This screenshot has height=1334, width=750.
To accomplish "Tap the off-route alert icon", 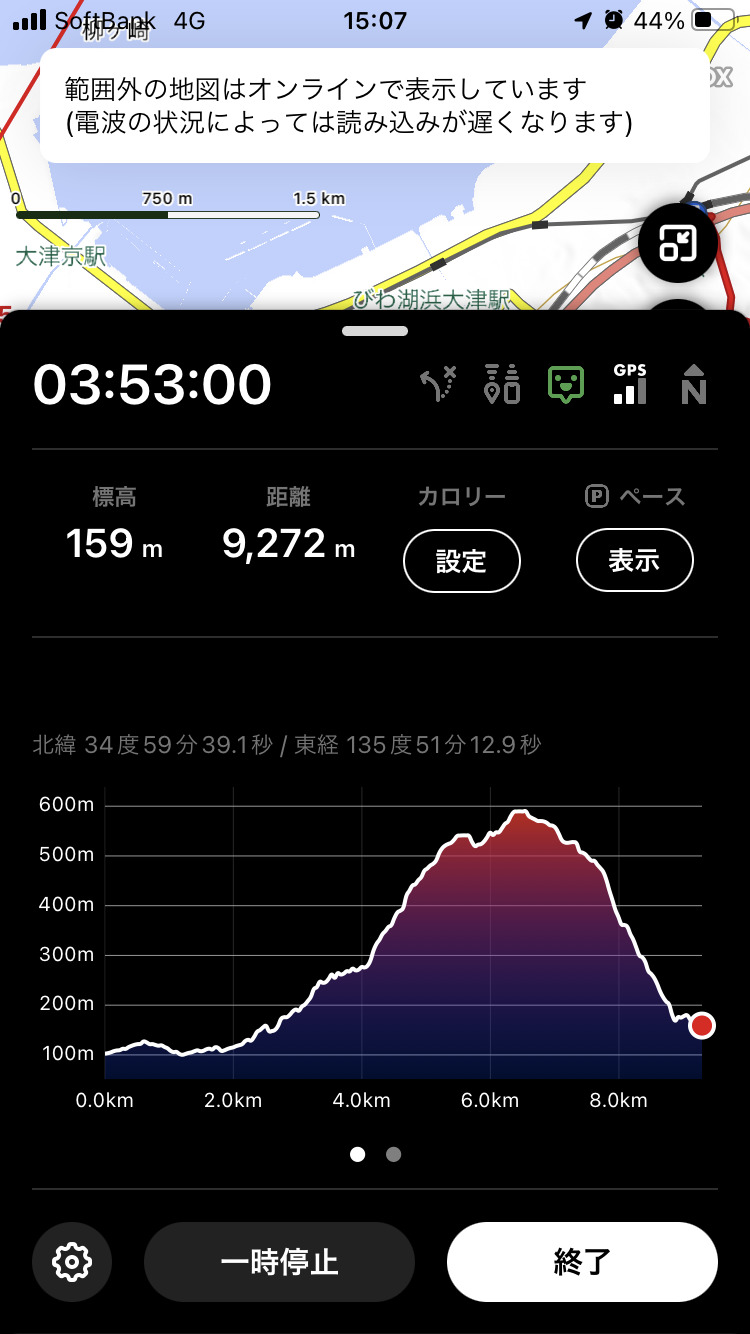I will tap(439, 385).
